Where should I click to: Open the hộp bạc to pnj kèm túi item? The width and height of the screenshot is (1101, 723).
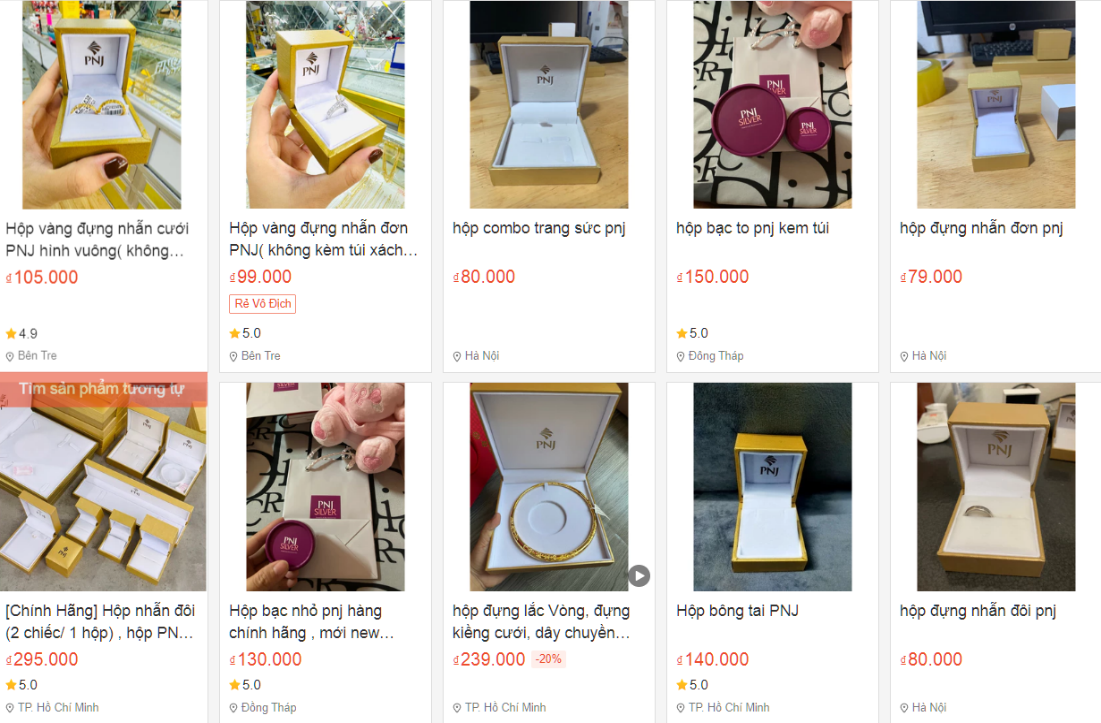coord(772,105)
